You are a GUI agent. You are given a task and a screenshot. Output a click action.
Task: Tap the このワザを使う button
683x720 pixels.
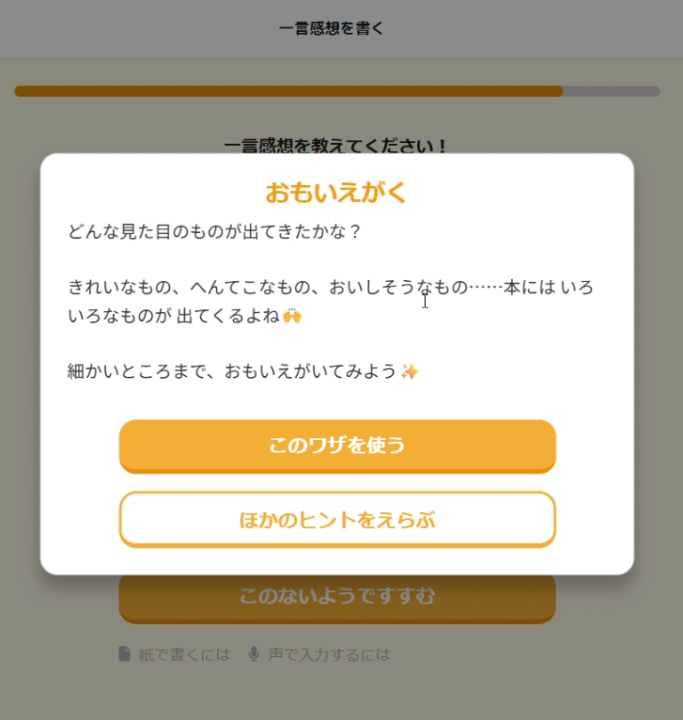pyautogui.click(x=337, y=445)
